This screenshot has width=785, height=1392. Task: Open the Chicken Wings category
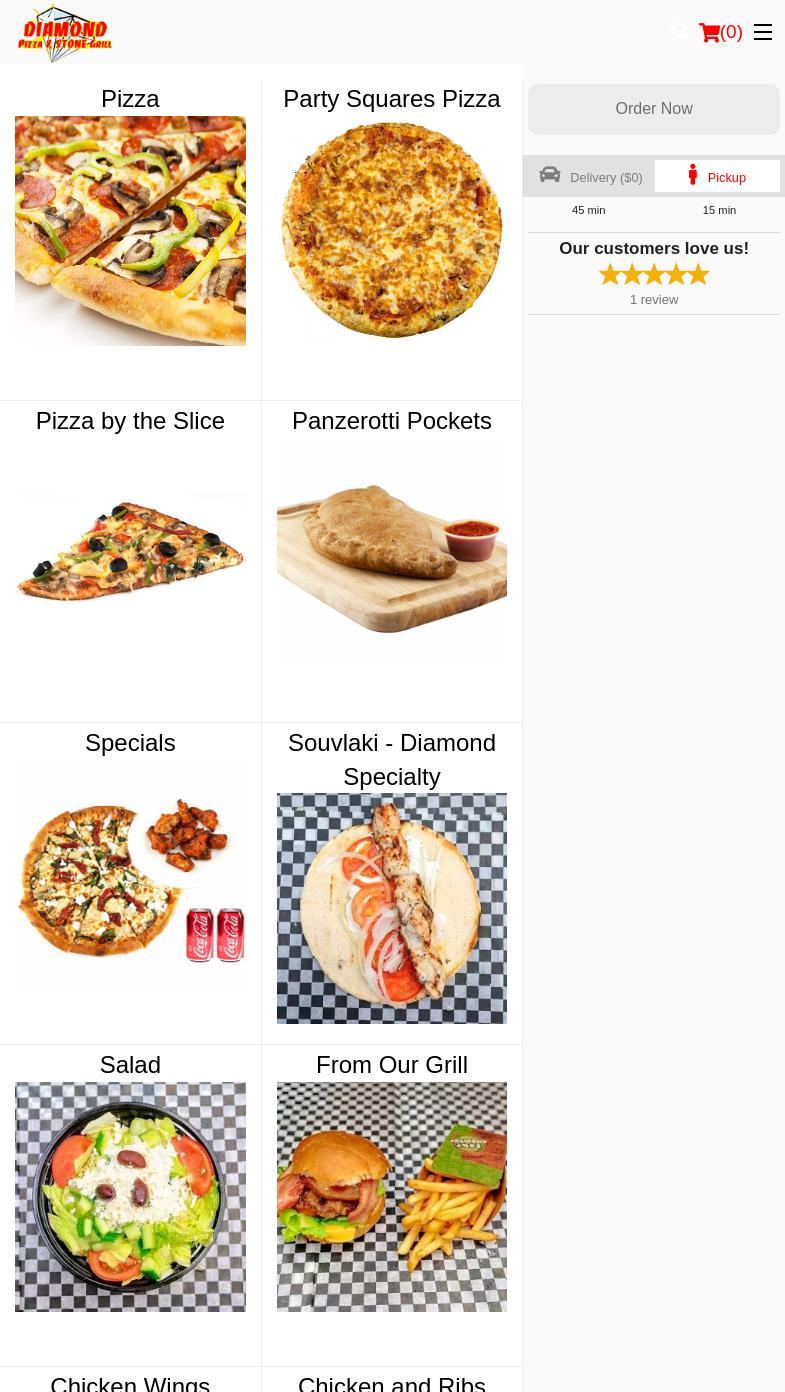[130, 1382]
